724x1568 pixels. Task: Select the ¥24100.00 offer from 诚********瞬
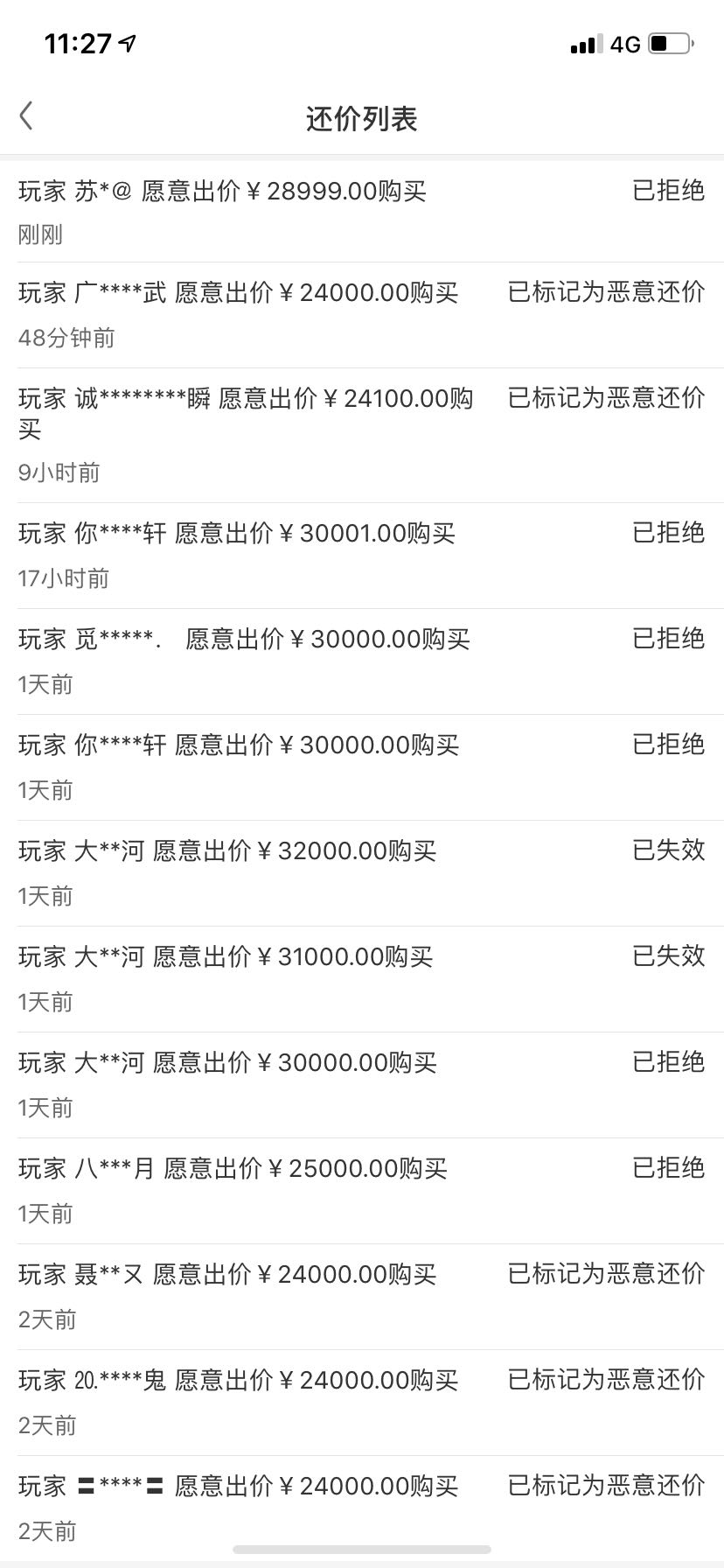tap(362, 435)
